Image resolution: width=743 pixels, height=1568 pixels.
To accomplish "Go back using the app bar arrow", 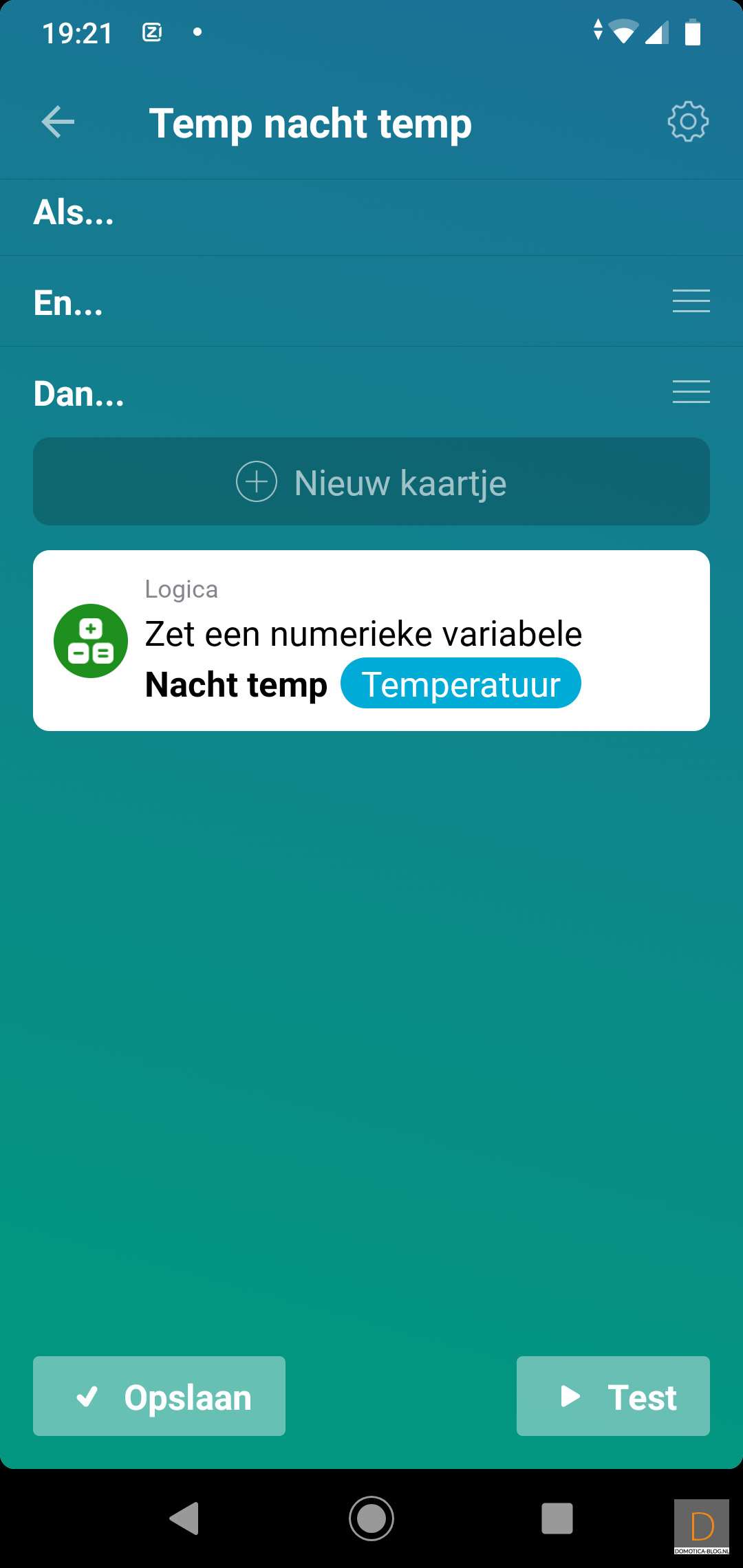I will pos(58,122).
